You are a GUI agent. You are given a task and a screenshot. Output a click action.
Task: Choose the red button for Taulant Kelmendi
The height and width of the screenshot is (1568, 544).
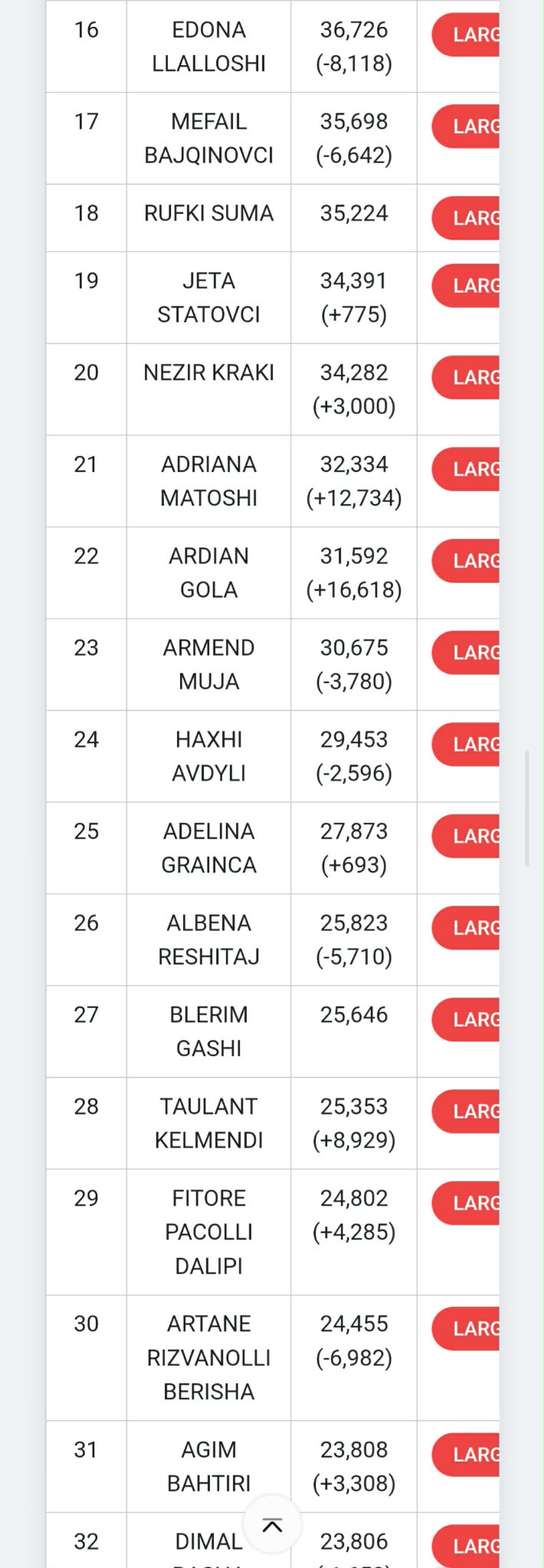tap(467, 1111)
